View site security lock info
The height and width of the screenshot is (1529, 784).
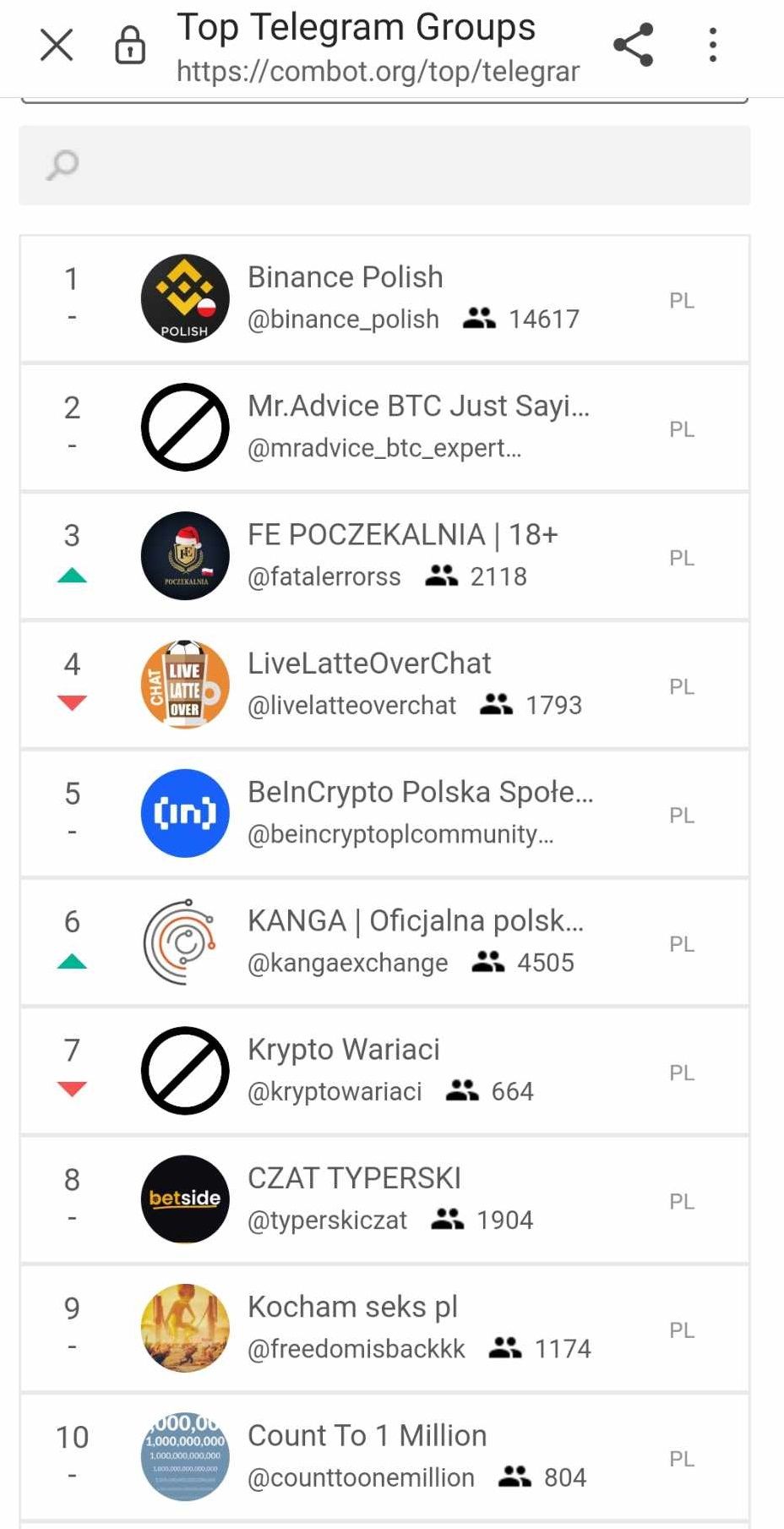[130, 45]
